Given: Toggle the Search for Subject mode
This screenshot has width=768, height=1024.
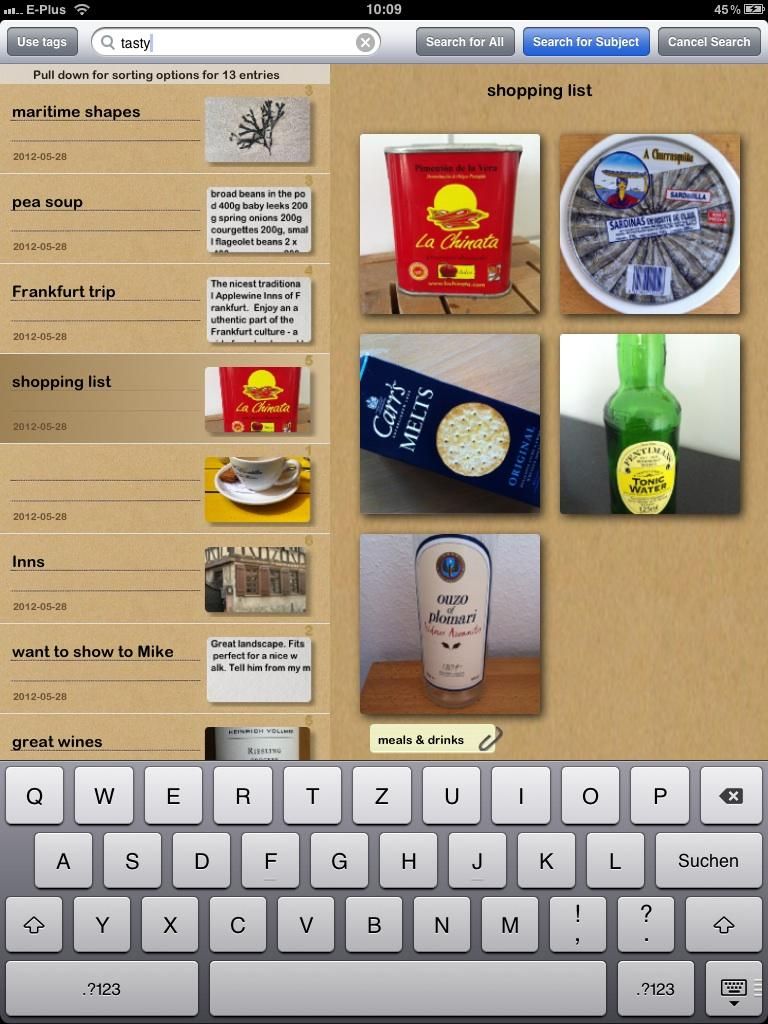Looking at the screenshot, I should pos(586,42).
